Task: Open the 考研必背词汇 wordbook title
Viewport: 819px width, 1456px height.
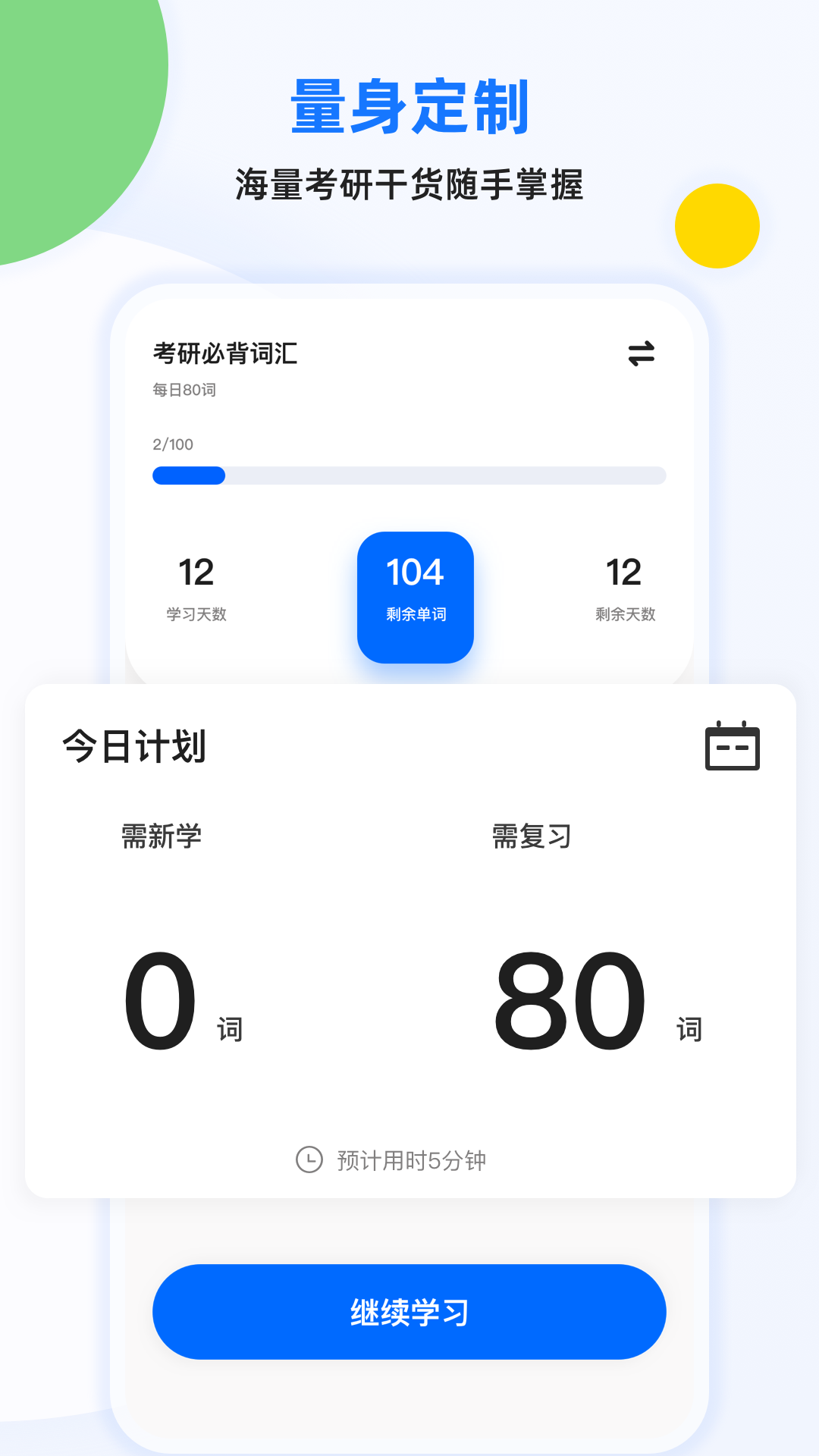Action: click(x=226, y=353)
